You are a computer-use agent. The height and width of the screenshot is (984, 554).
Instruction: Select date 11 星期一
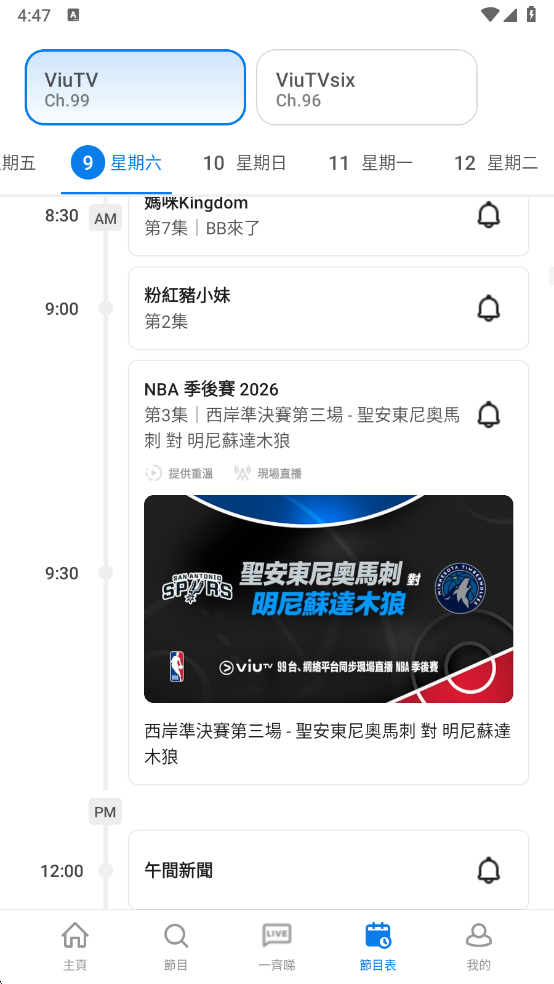pos(371,163)
